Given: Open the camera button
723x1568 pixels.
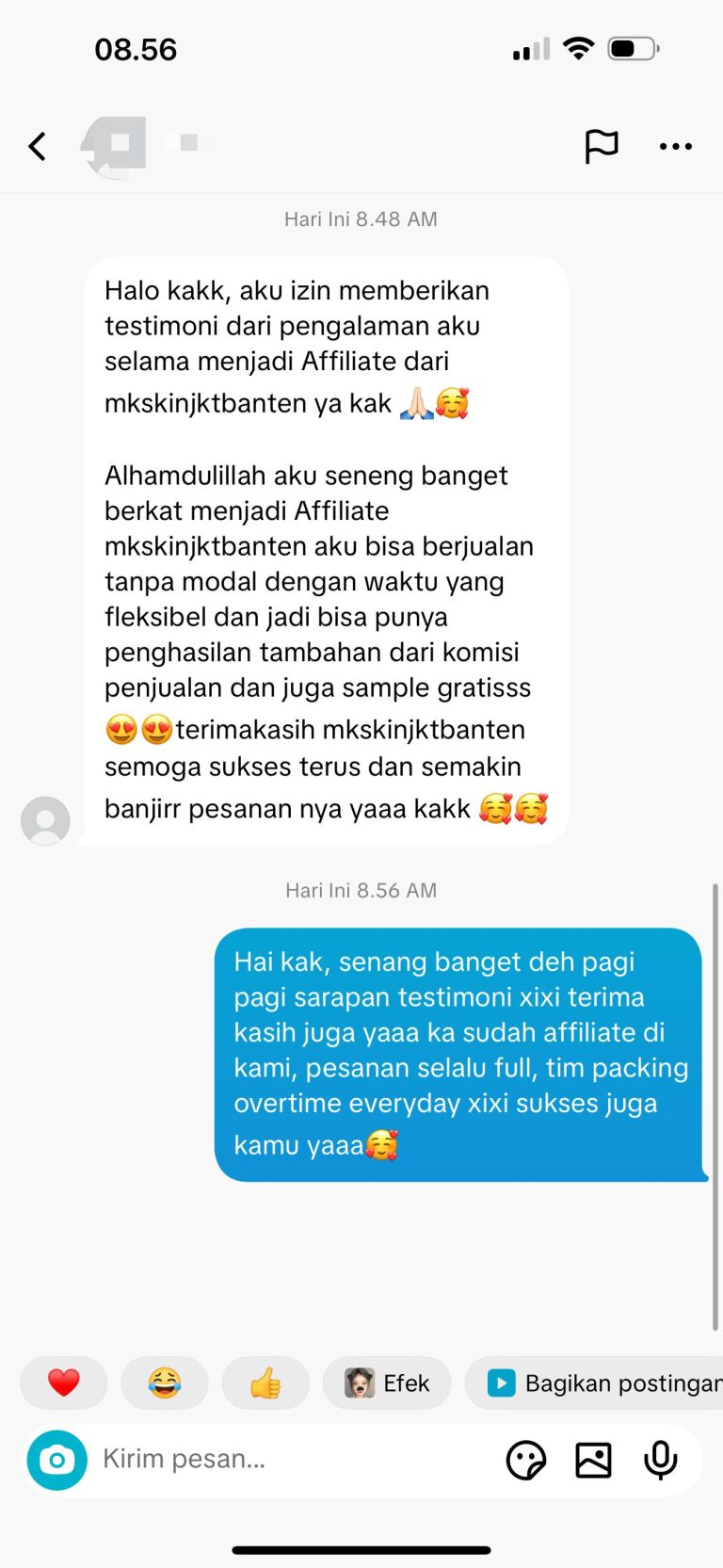Looking at the screenshot, I should pyautogui.click(x=56, y=1460).
